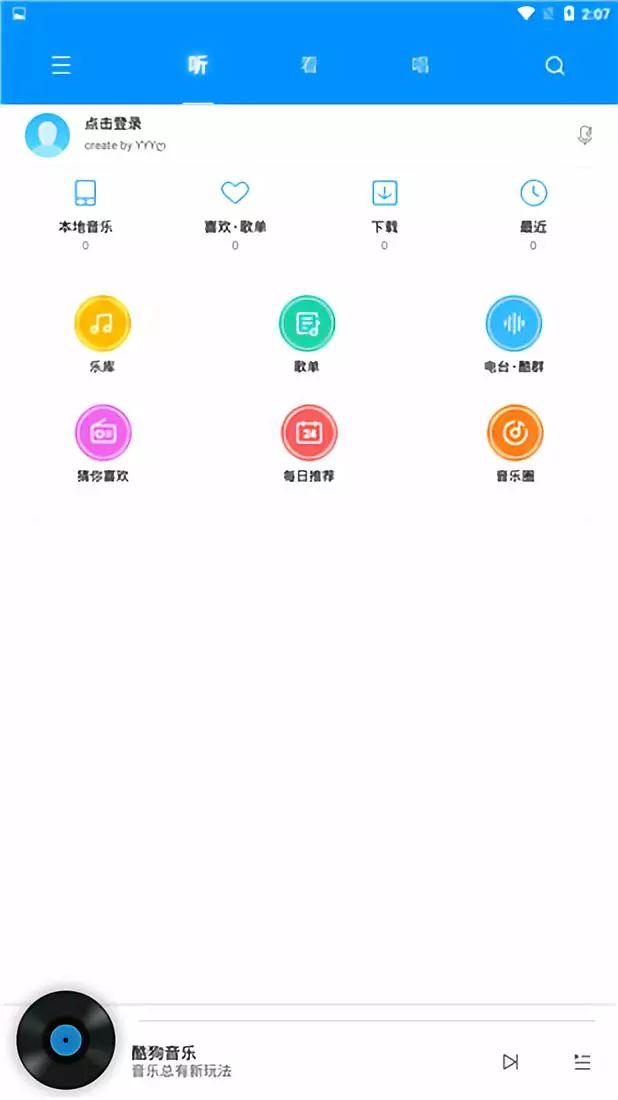Tap 点击登录 to log in

click(113, 124)
